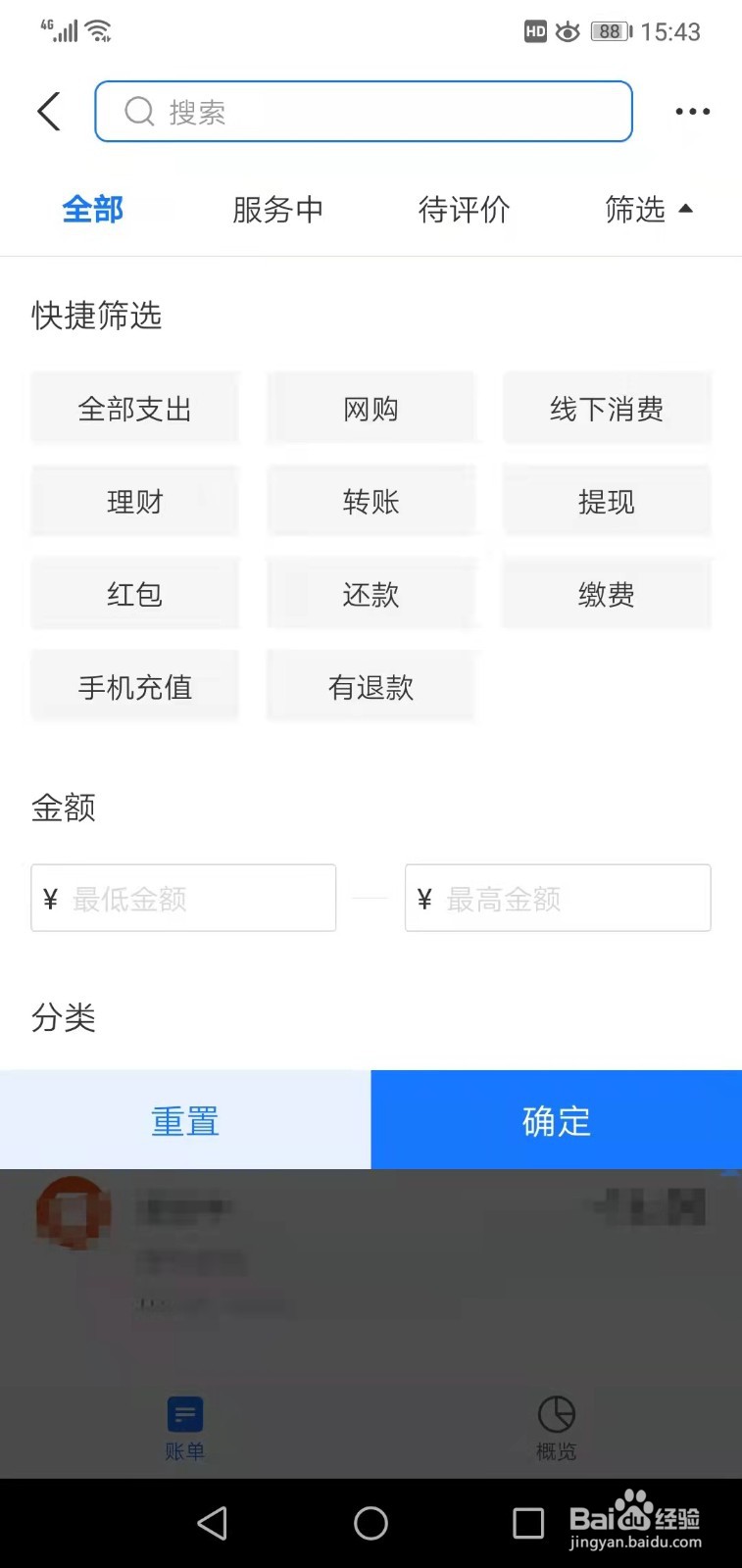Expand the 分类 category section
The height and width of the screenshot is (1568, 742).
pyautogui.click(x=64, y=1018)
